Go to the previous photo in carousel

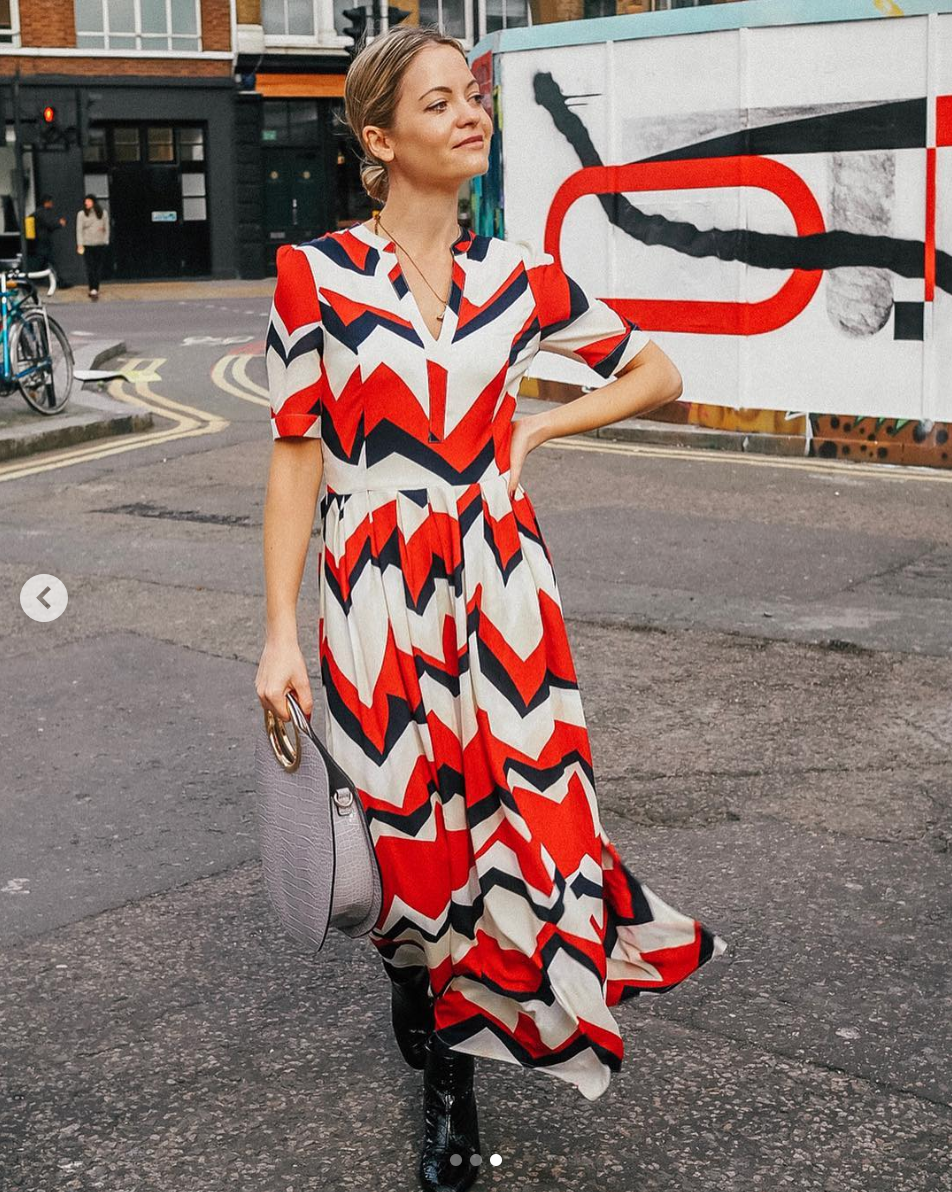(44, 598)
